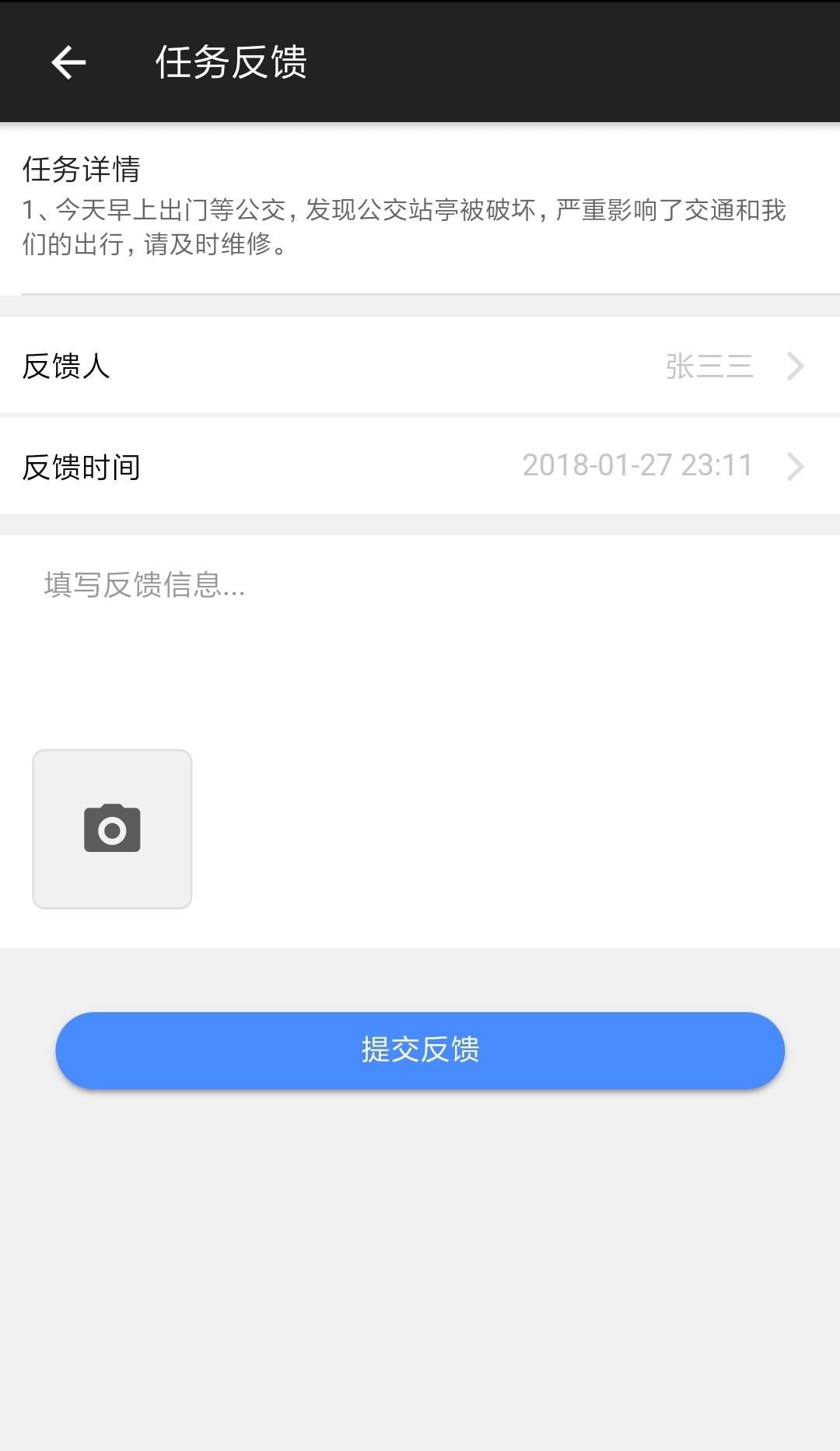
Task: Select the feedback person name 张三三
Action: pyautogui.click(x=709, y=366)
